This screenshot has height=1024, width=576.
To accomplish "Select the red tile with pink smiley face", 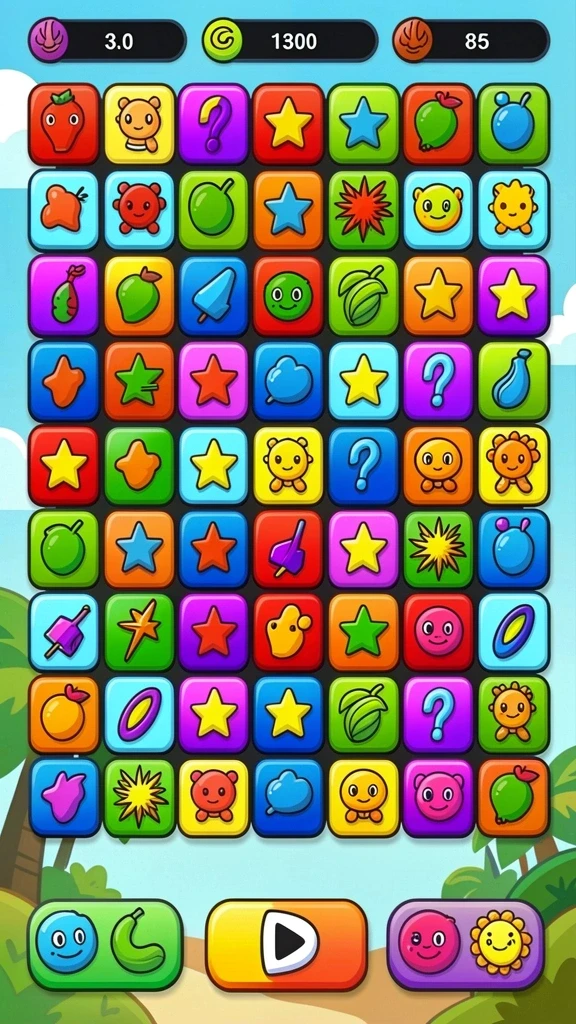I will click(438, 632).
